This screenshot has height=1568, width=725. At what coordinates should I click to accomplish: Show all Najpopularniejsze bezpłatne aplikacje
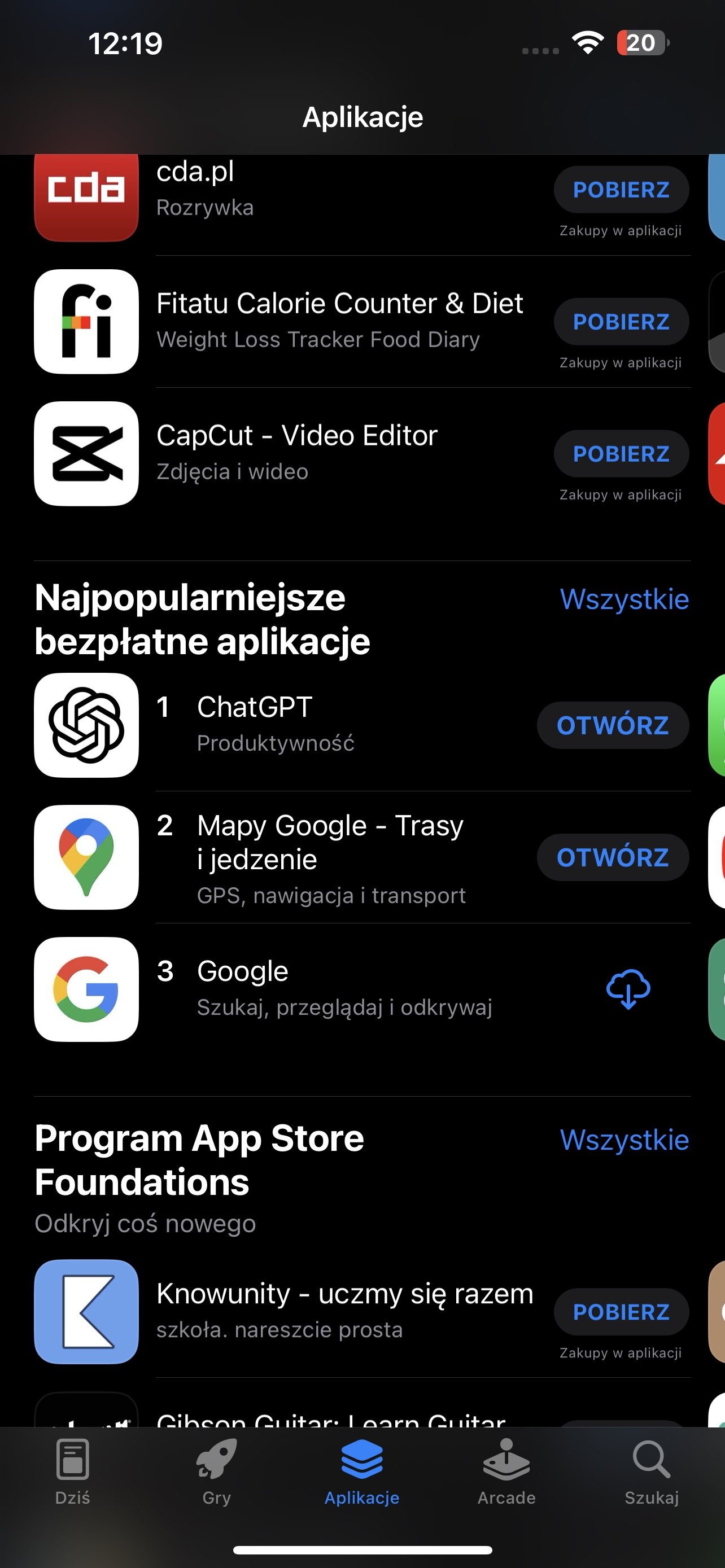point(624,599)
